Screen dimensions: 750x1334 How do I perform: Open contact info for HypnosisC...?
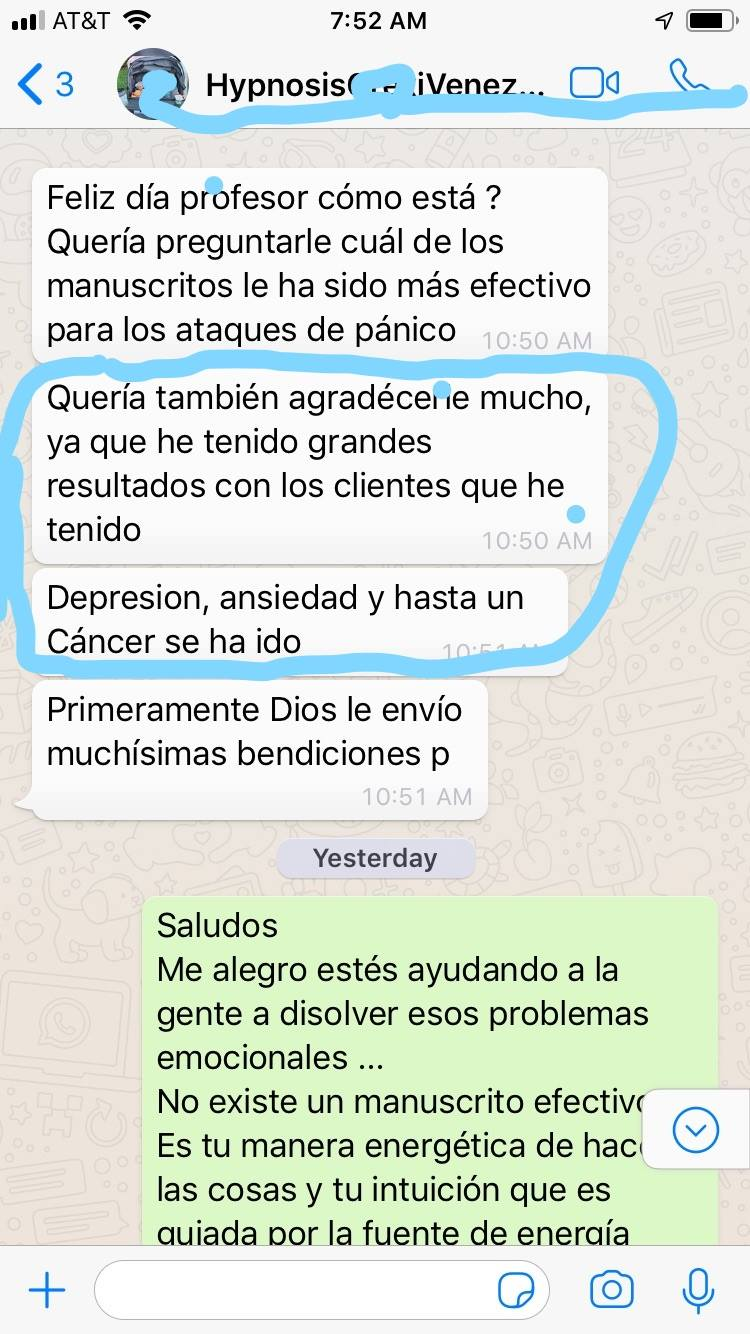coord(375,86)
